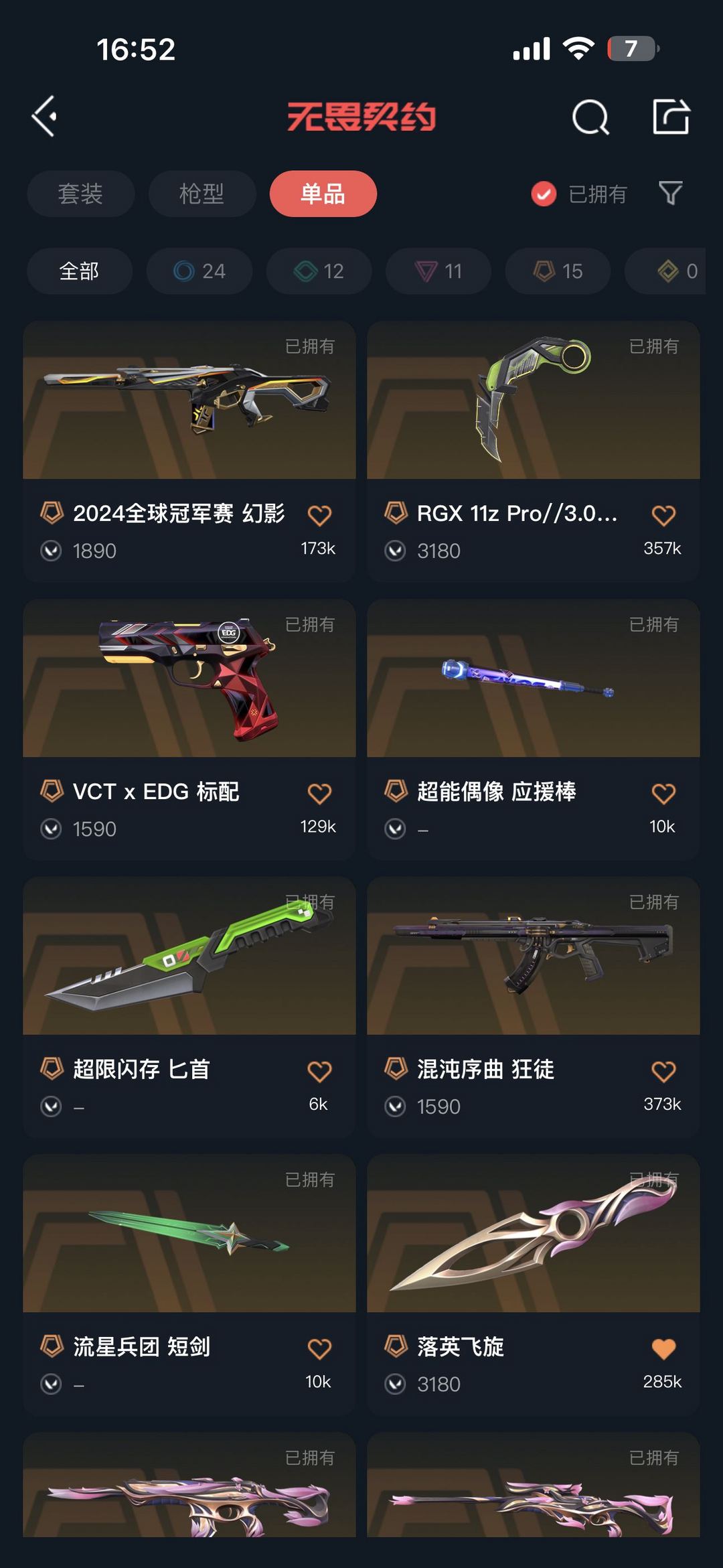723x1568 pixels.
Task: Switch to the 套装 tab
Action: (x=80, y=194)
